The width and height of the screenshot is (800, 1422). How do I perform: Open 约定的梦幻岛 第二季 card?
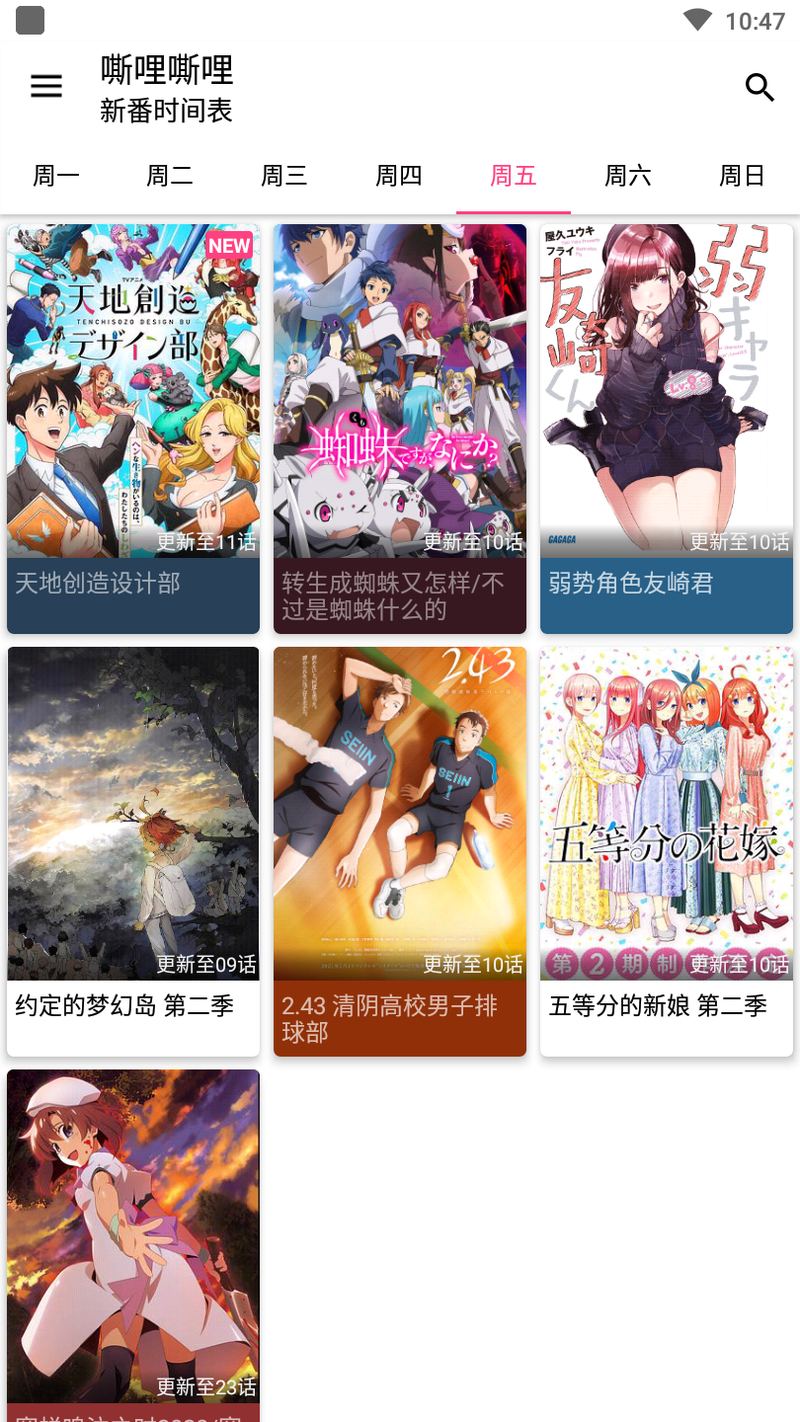click(x=133, y=852)
